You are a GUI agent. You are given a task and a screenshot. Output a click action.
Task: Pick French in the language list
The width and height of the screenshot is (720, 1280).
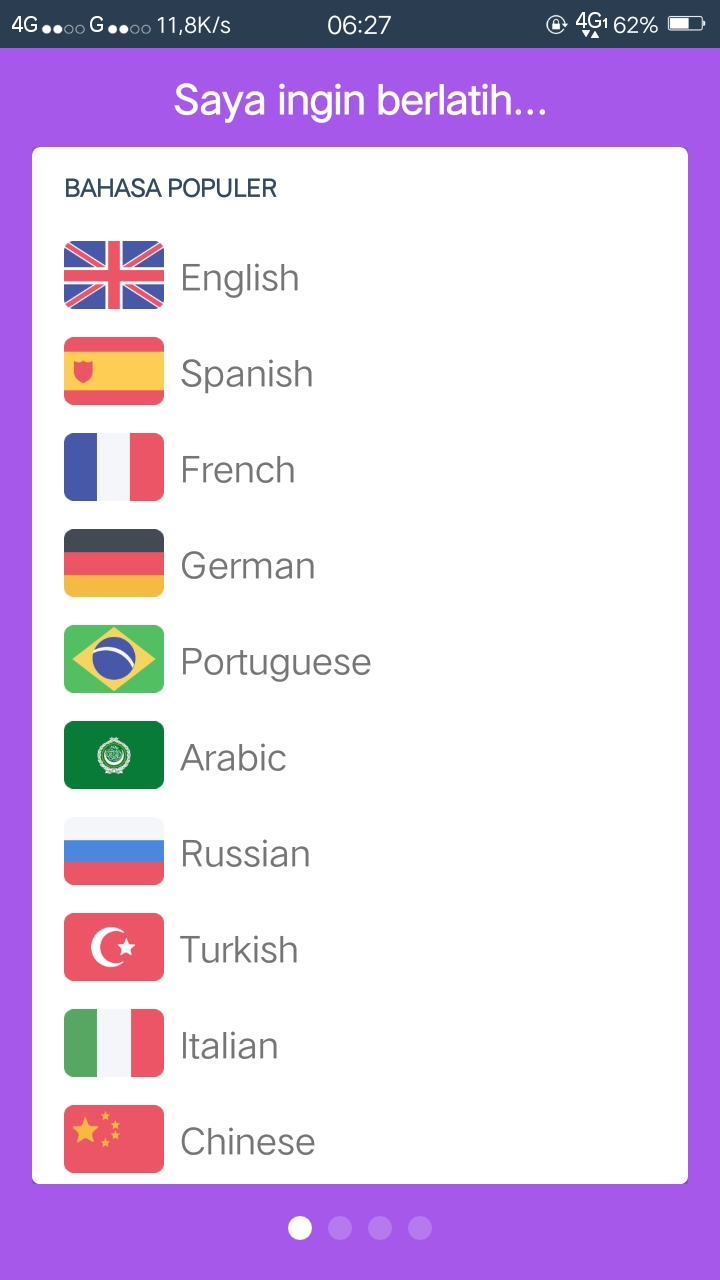click(238, 469)
